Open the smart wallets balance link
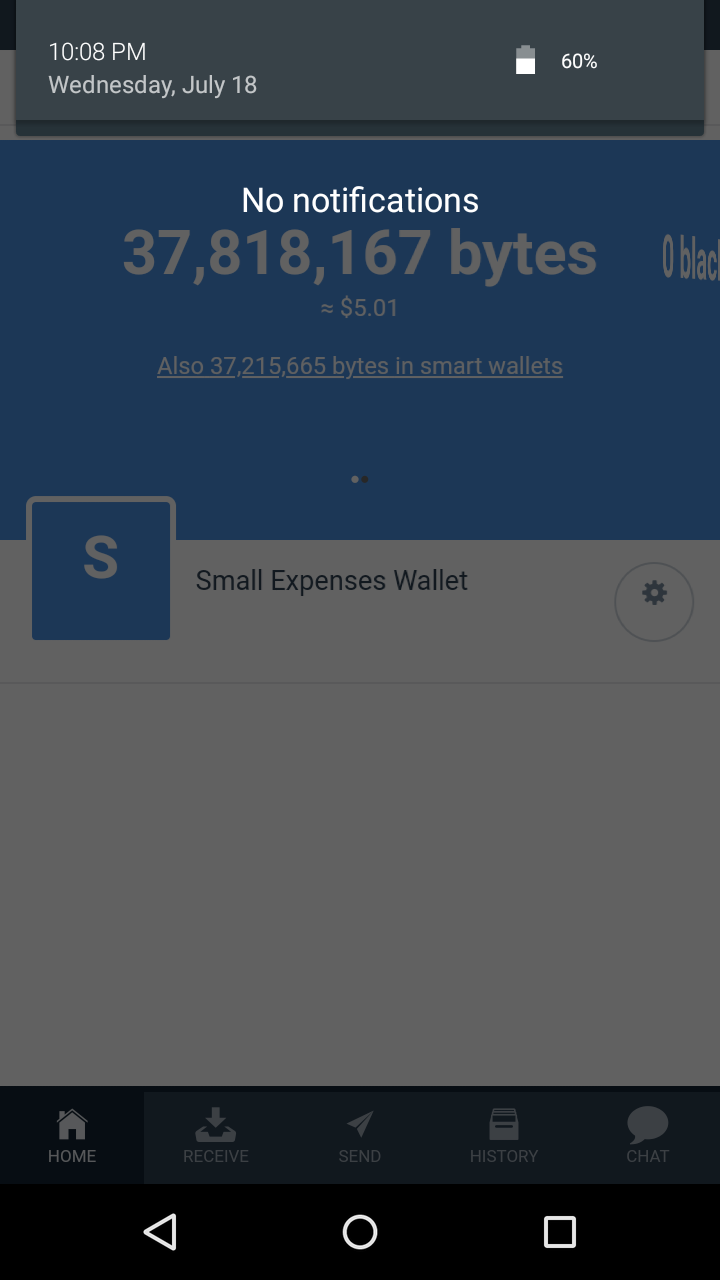 [x=360, y=366]
